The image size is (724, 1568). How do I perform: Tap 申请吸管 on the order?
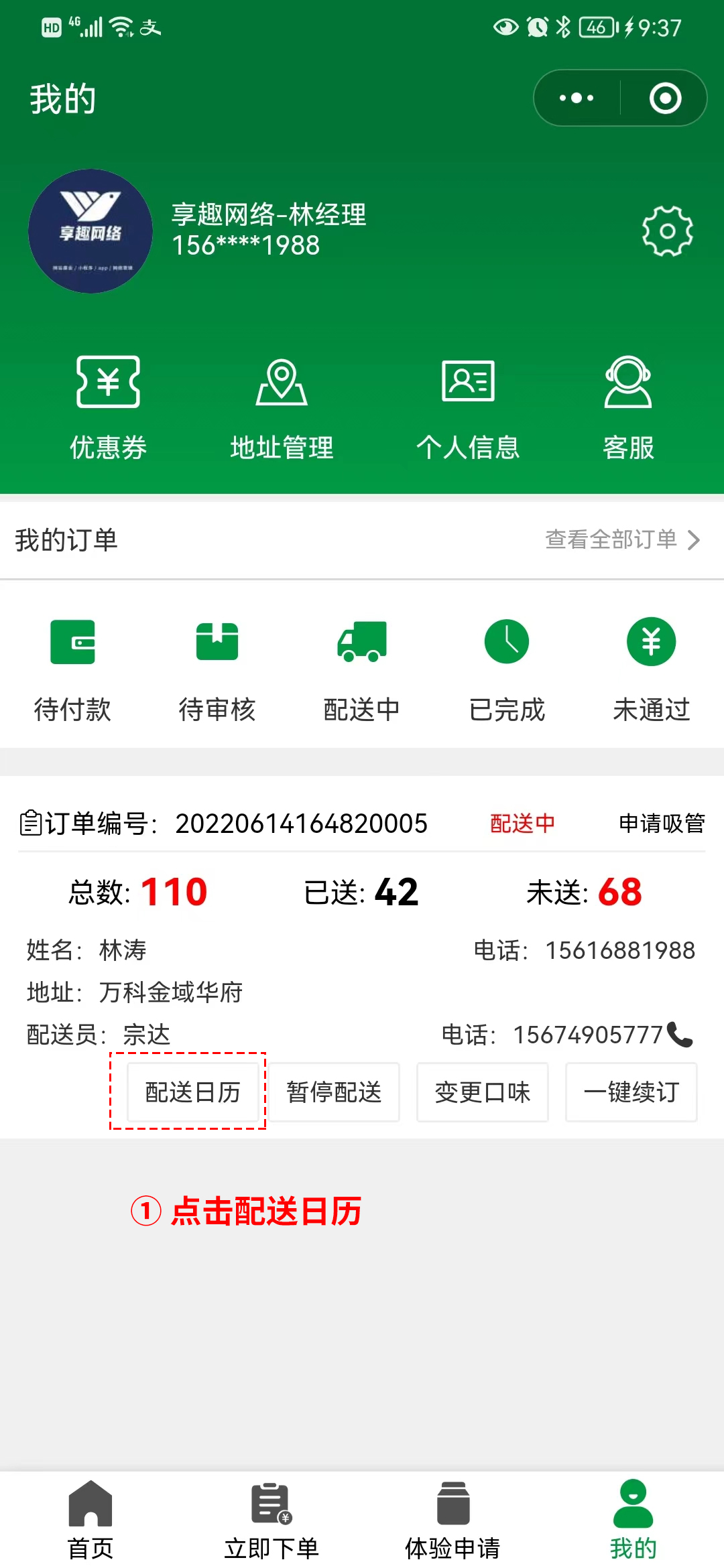coord(661,823)
